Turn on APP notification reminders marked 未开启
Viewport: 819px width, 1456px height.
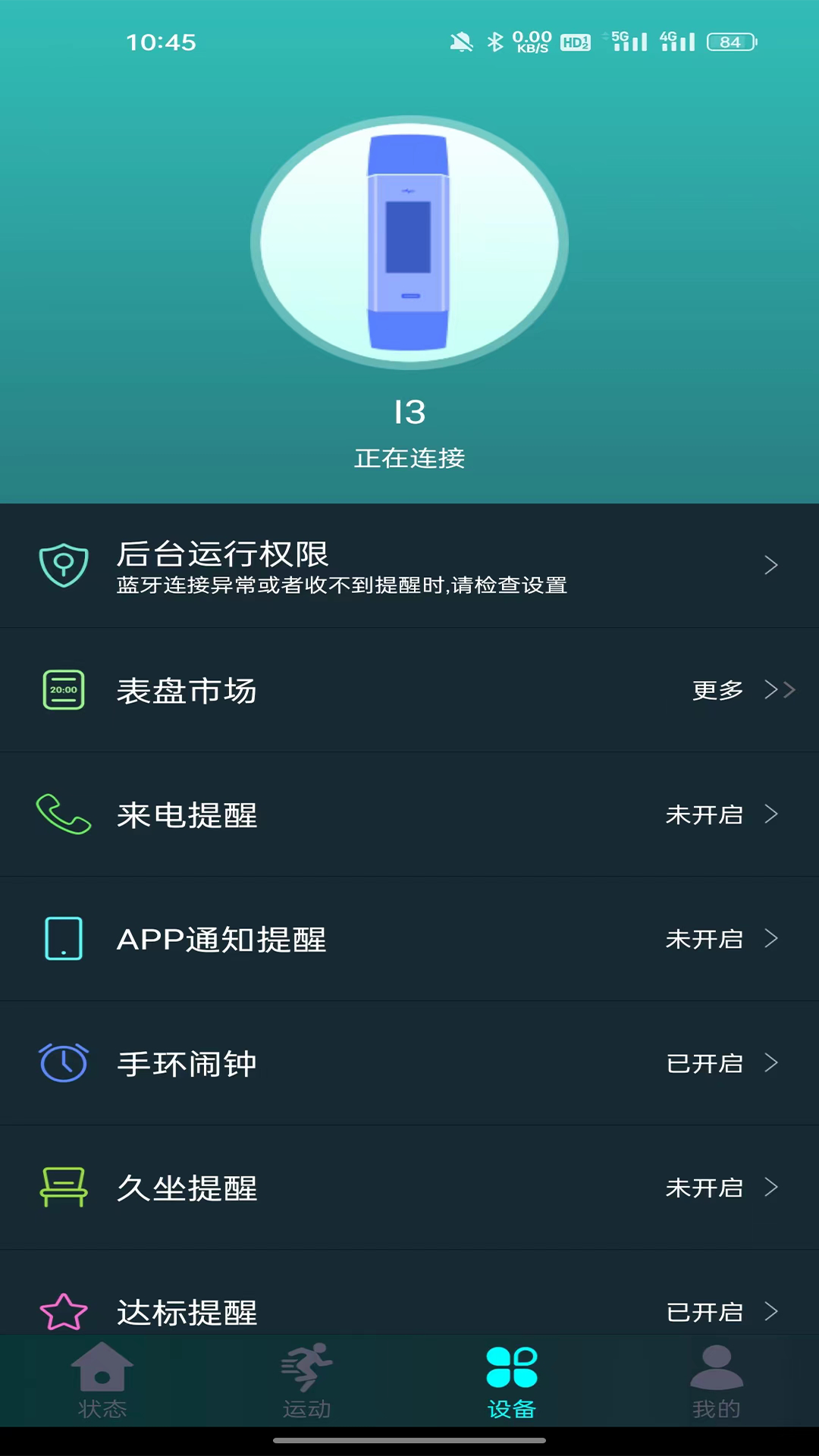(705, 939)
